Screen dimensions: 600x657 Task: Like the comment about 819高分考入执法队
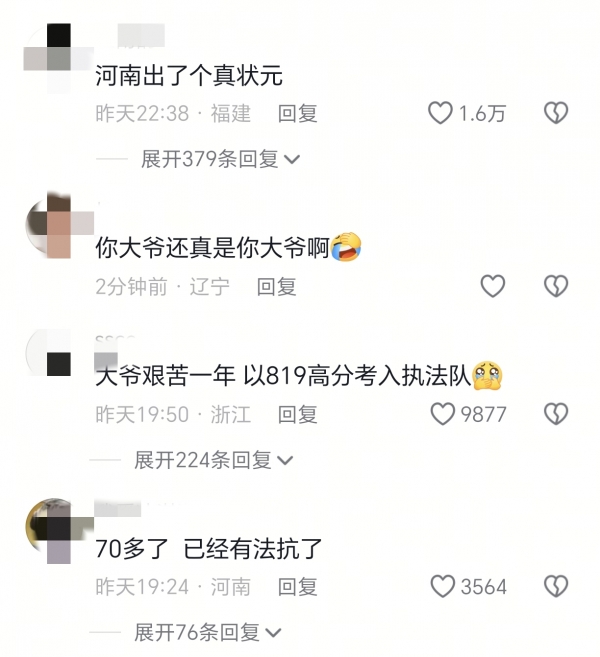[x=442, y=414]
